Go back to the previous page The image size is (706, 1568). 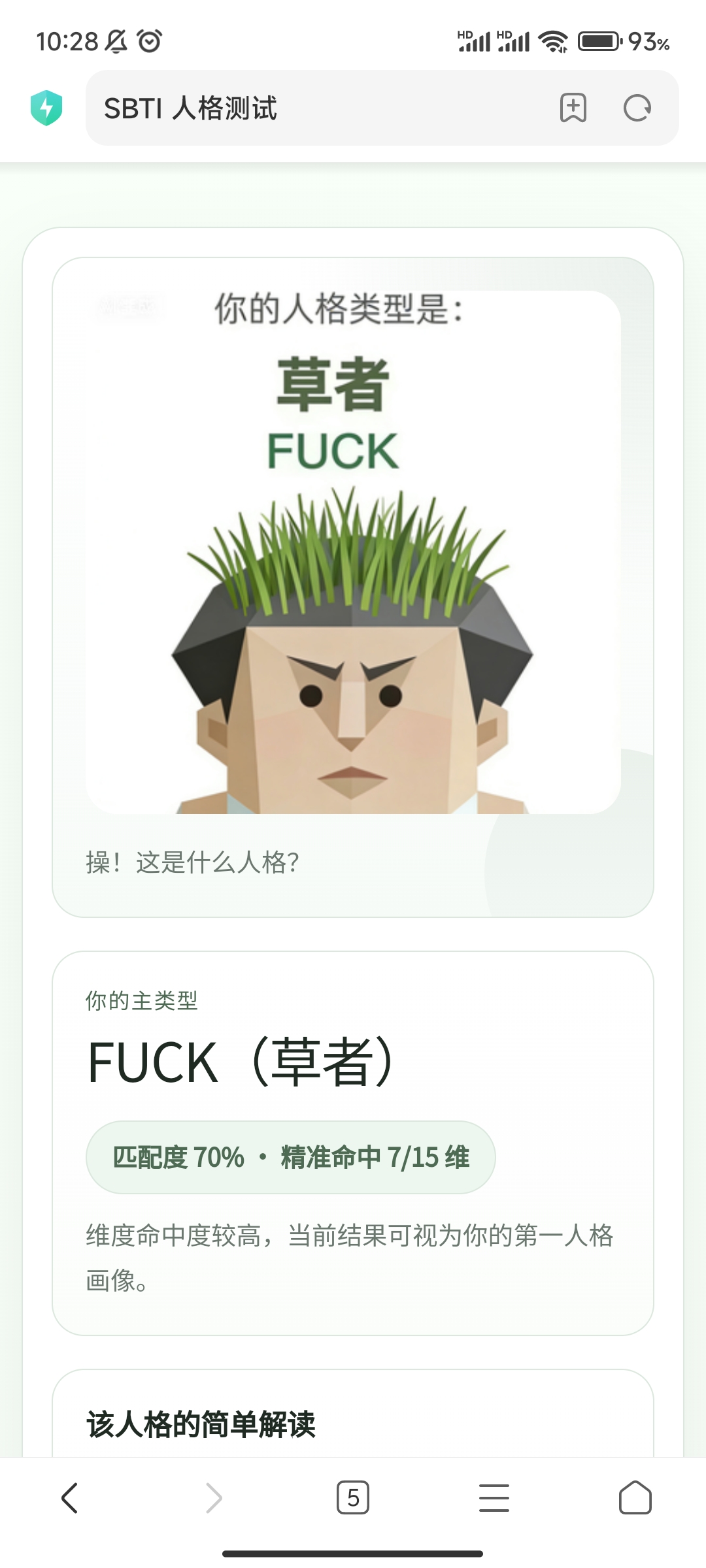pos(69,1497)
